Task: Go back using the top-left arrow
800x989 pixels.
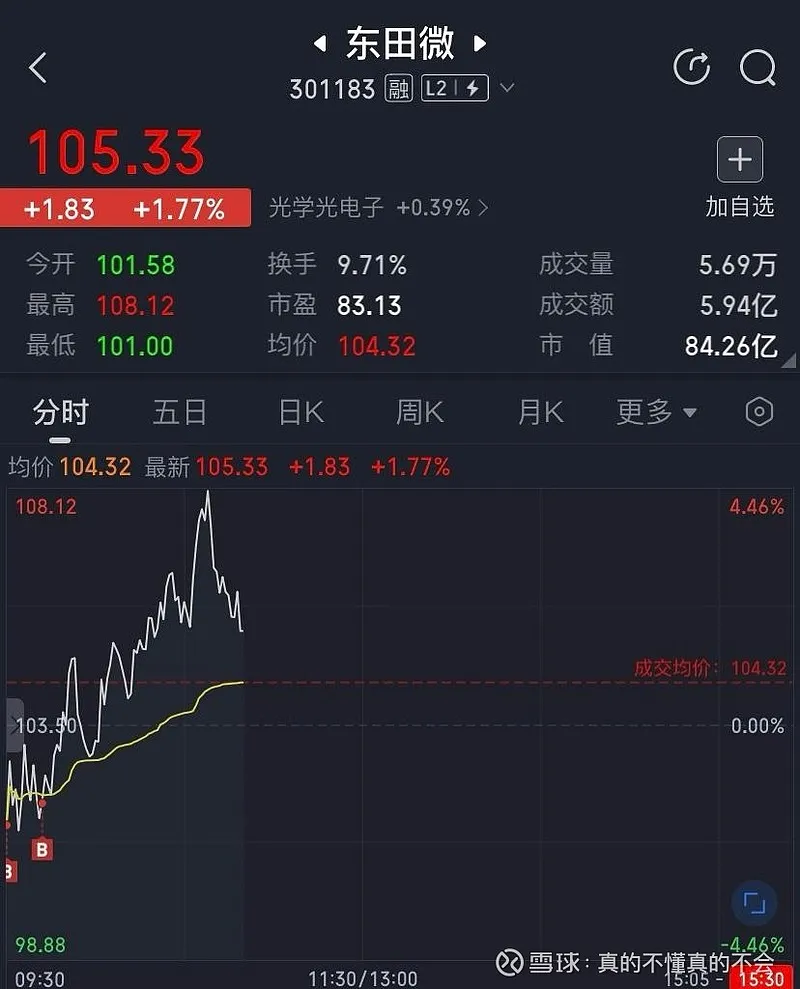Action: tap(38, 68)
